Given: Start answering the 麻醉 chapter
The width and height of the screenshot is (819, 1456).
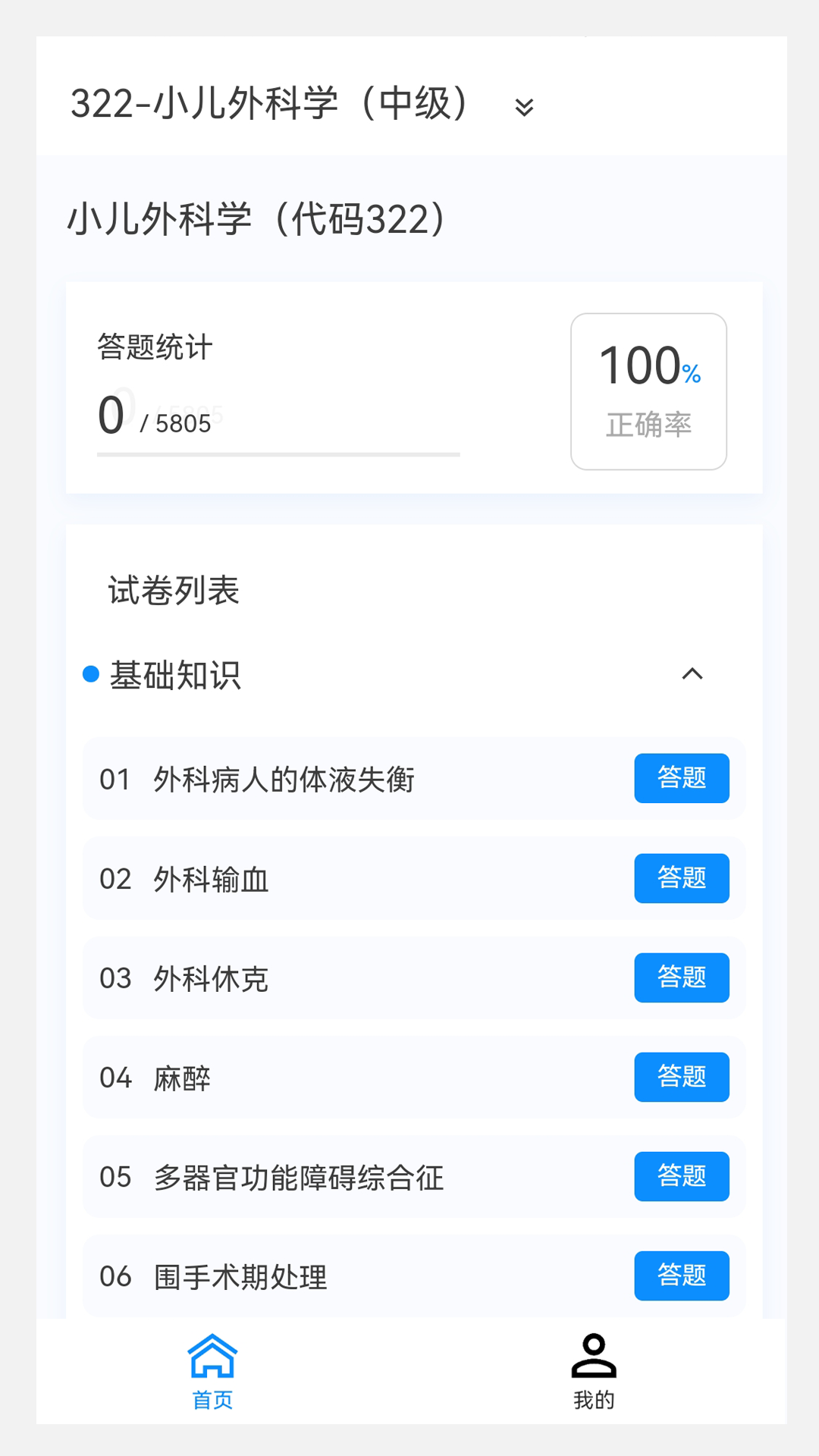Looking at the screenshot, I should click(x=681, y=1078).
